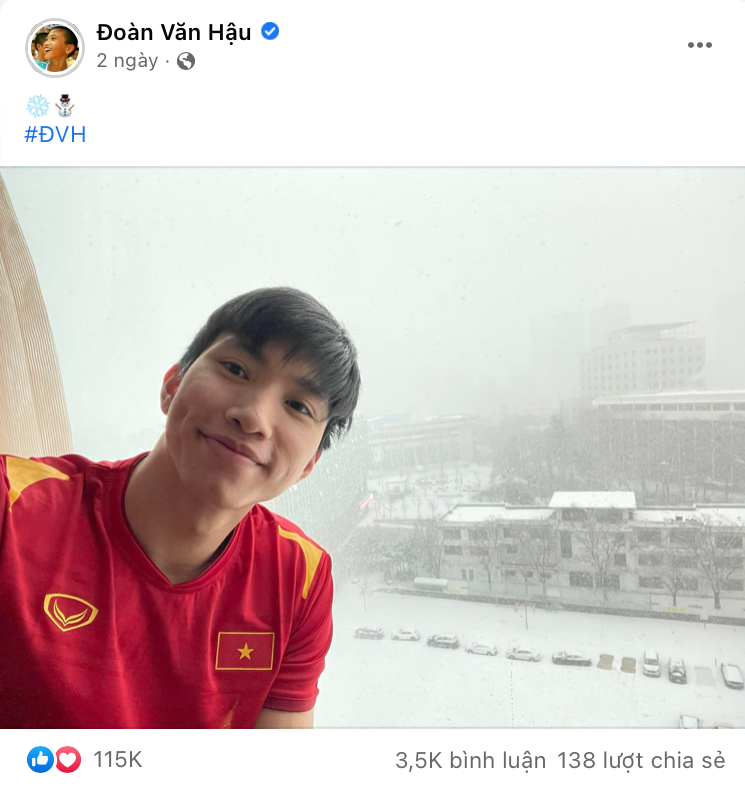View the 138 lượt chia sẻ shares

(x=640, y=760)
